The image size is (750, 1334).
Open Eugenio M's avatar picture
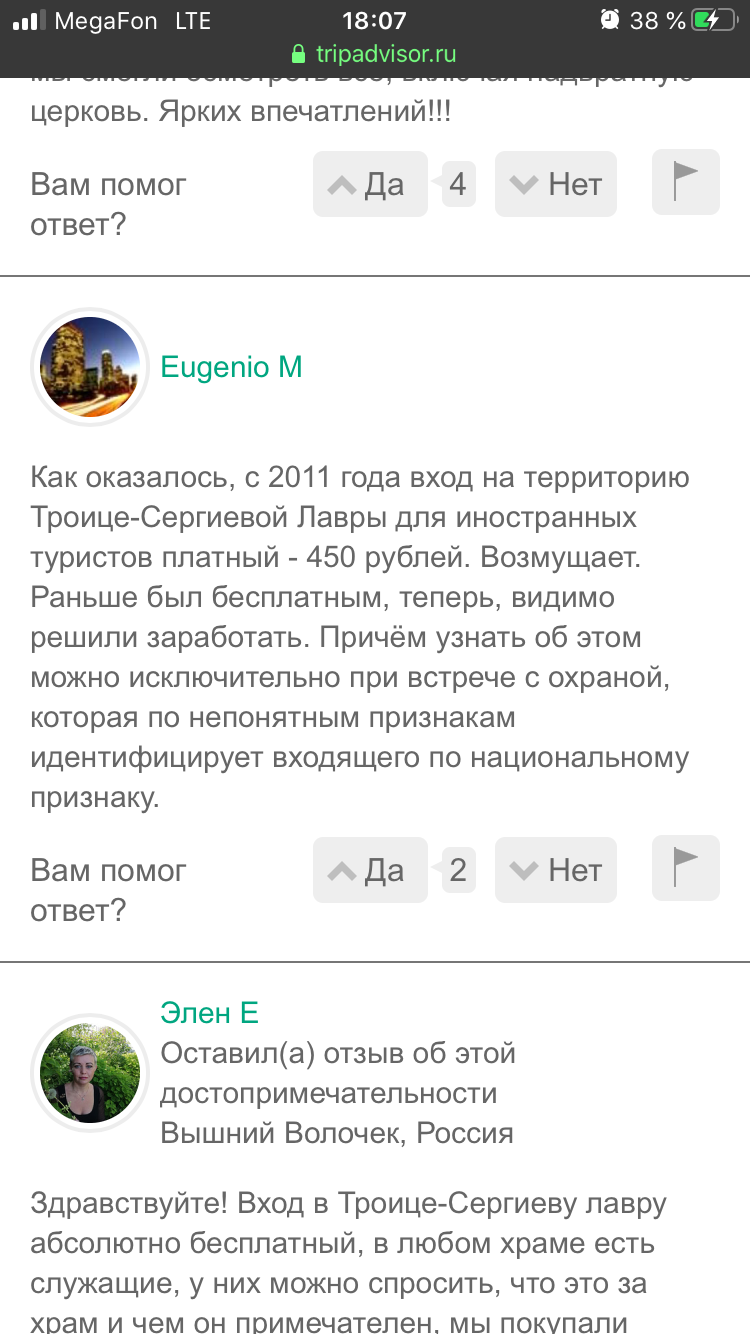click(90, 367)
